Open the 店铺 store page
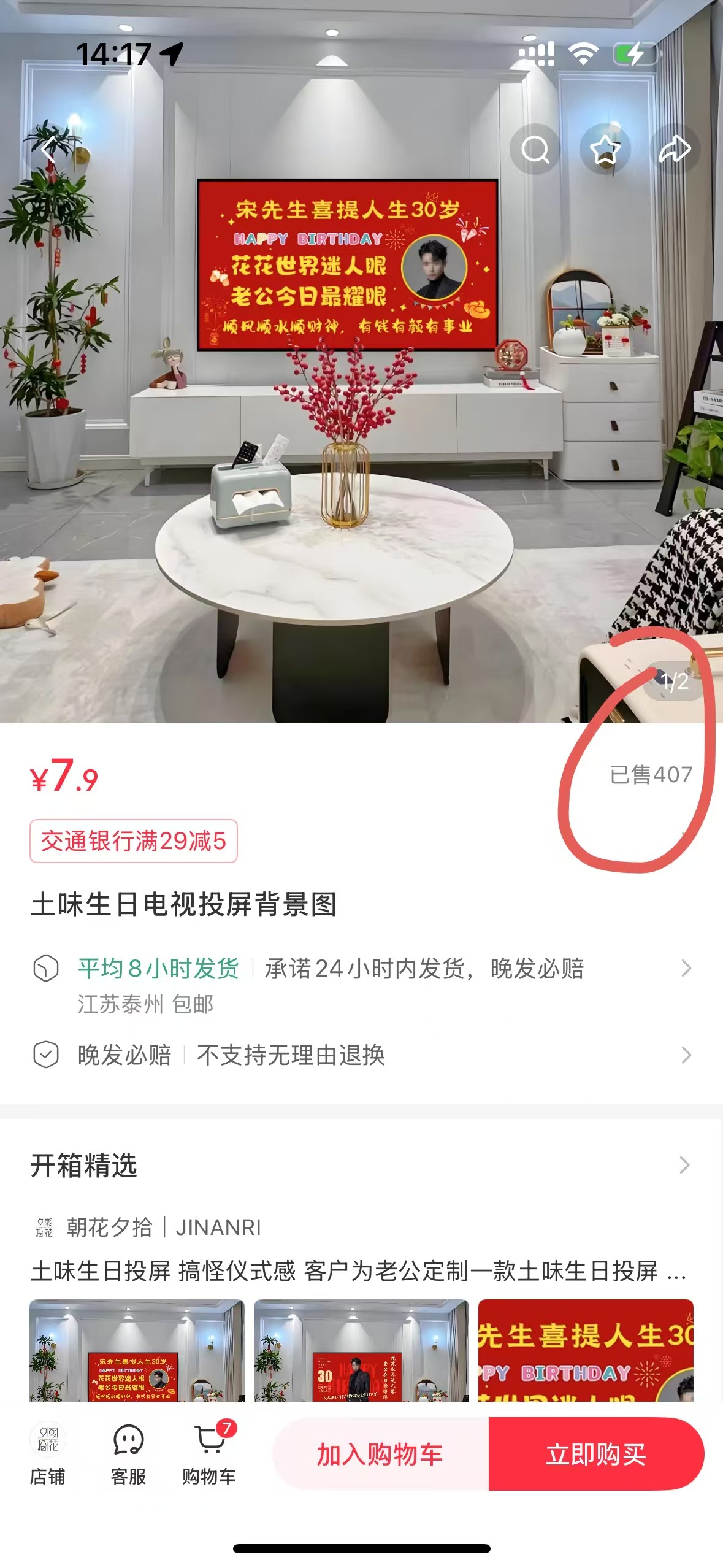This screenshot has width=723, height=1568. 48,1453
